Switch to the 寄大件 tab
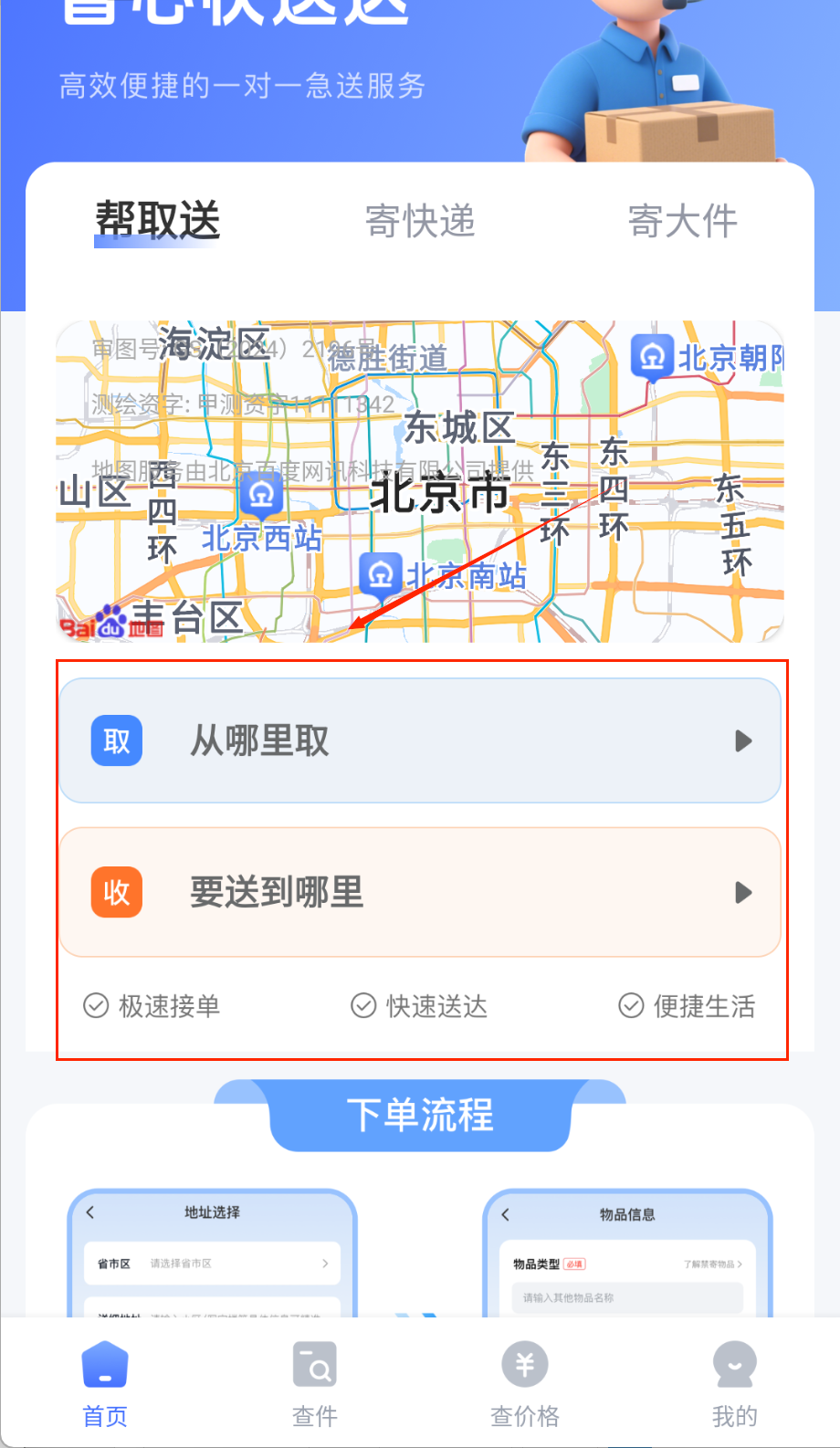This screenshot has height=1448, width=840. click(682, 221)
